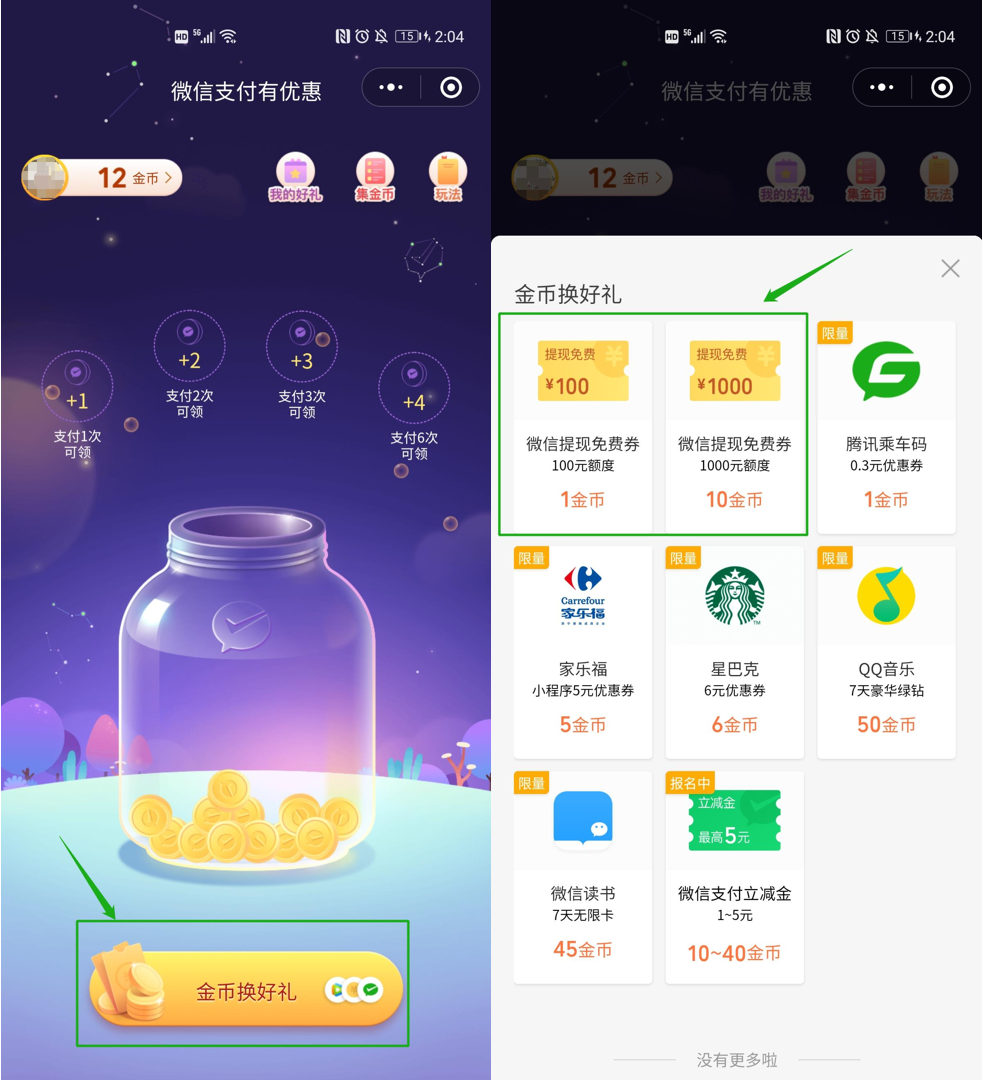This screenshot has width=983, height=1080.
Task: Collect the +1 coin bubble
Action: click(x=77, y=388)
